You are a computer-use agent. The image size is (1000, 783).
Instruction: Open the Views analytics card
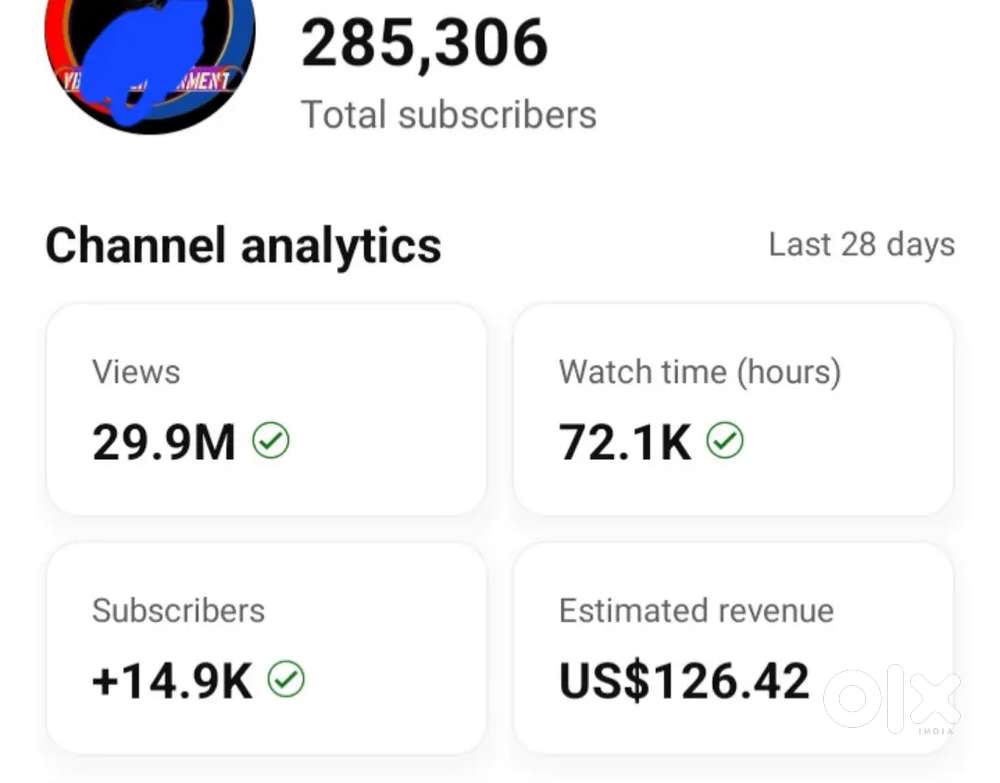266,409
